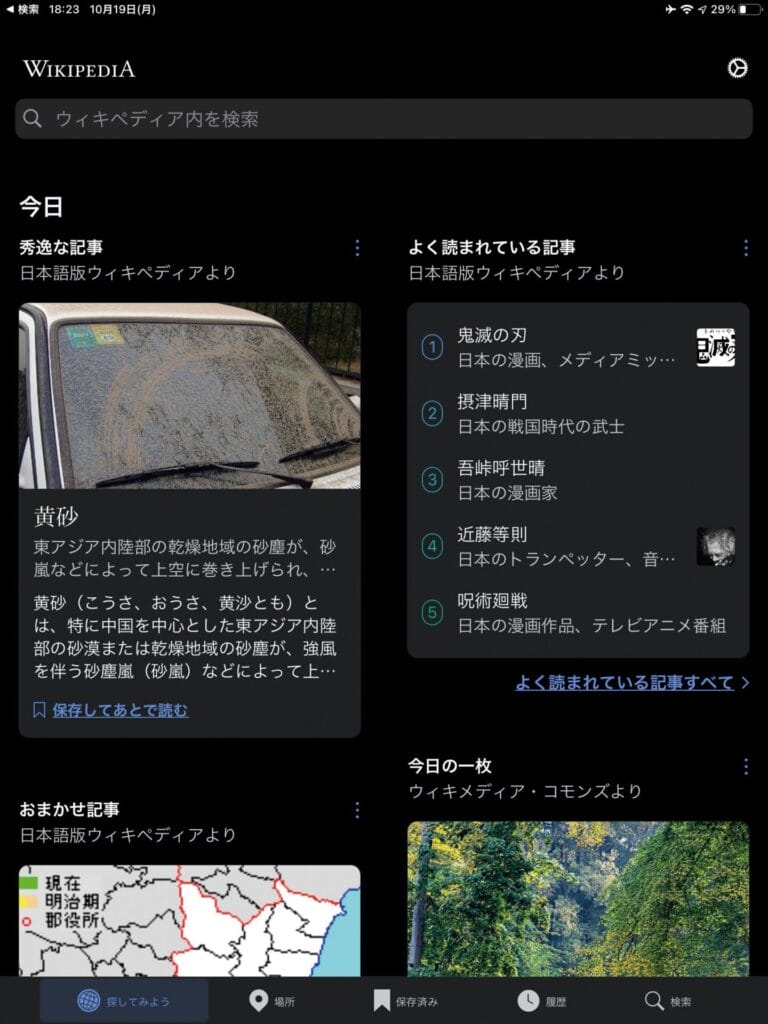The height and width of the screenshot is (1024, 768).
Task: Tap the ウィキペディア内を検索 search field
Action: [384, 119]
